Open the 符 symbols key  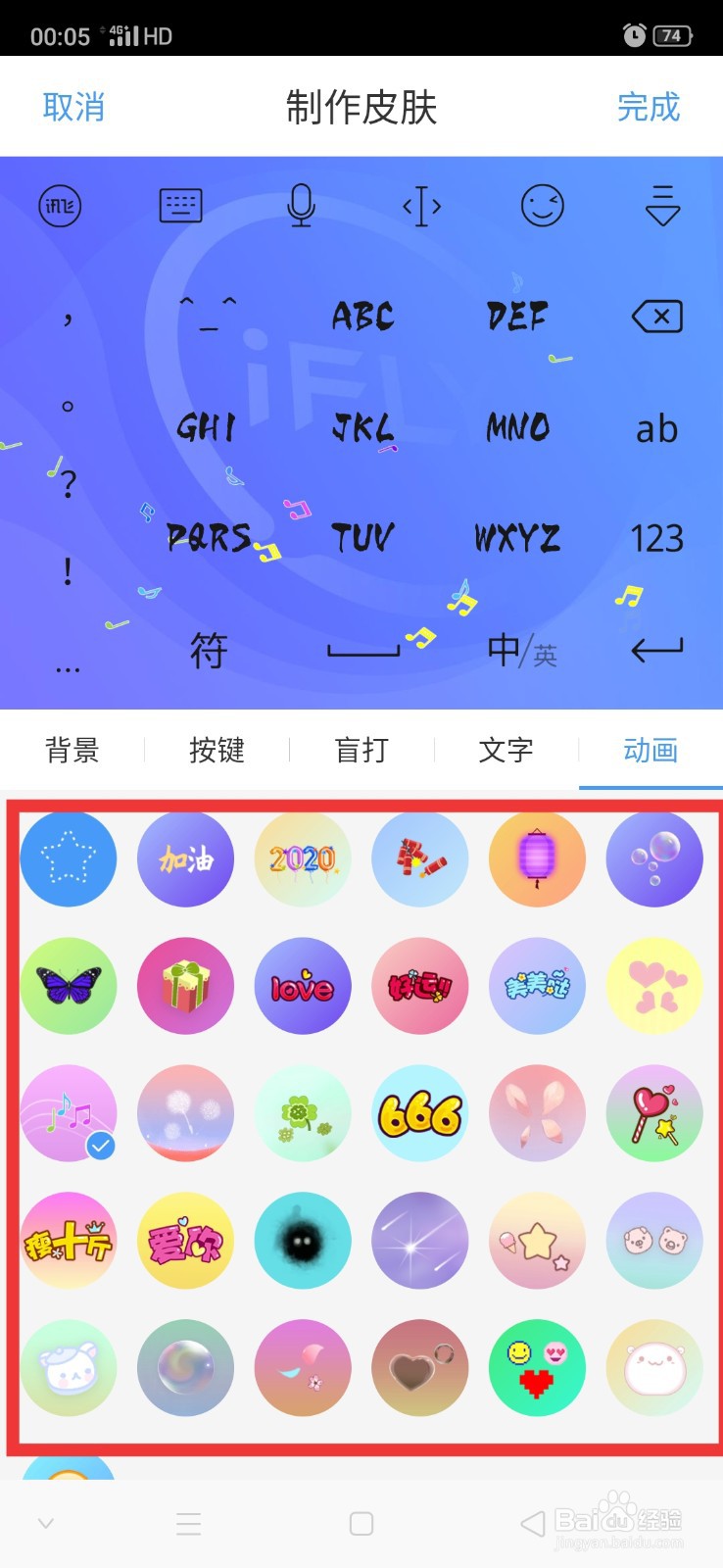[209, 649]
